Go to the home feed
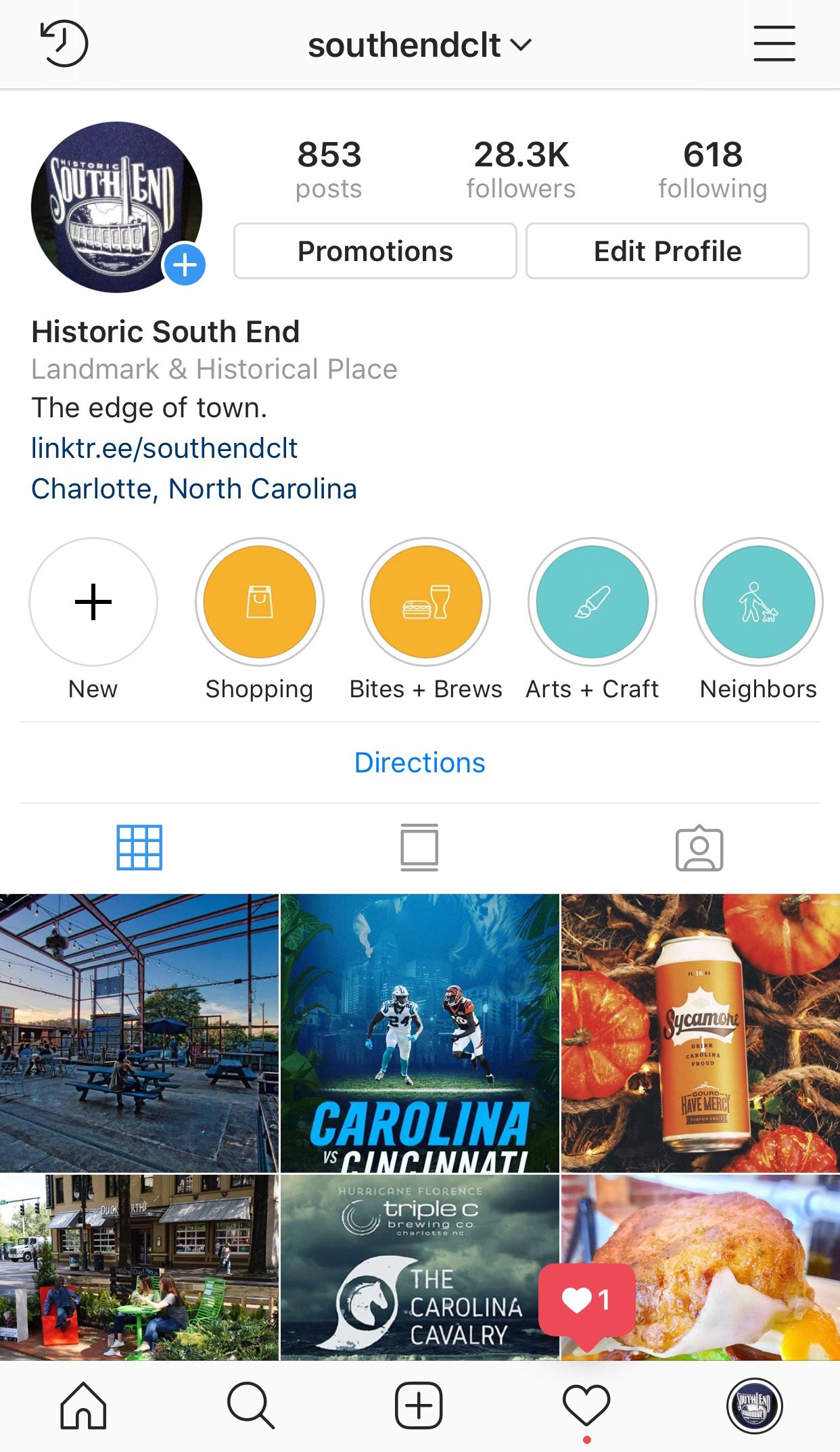Screen dimensions: 840x1452 tap(84, 1406)
